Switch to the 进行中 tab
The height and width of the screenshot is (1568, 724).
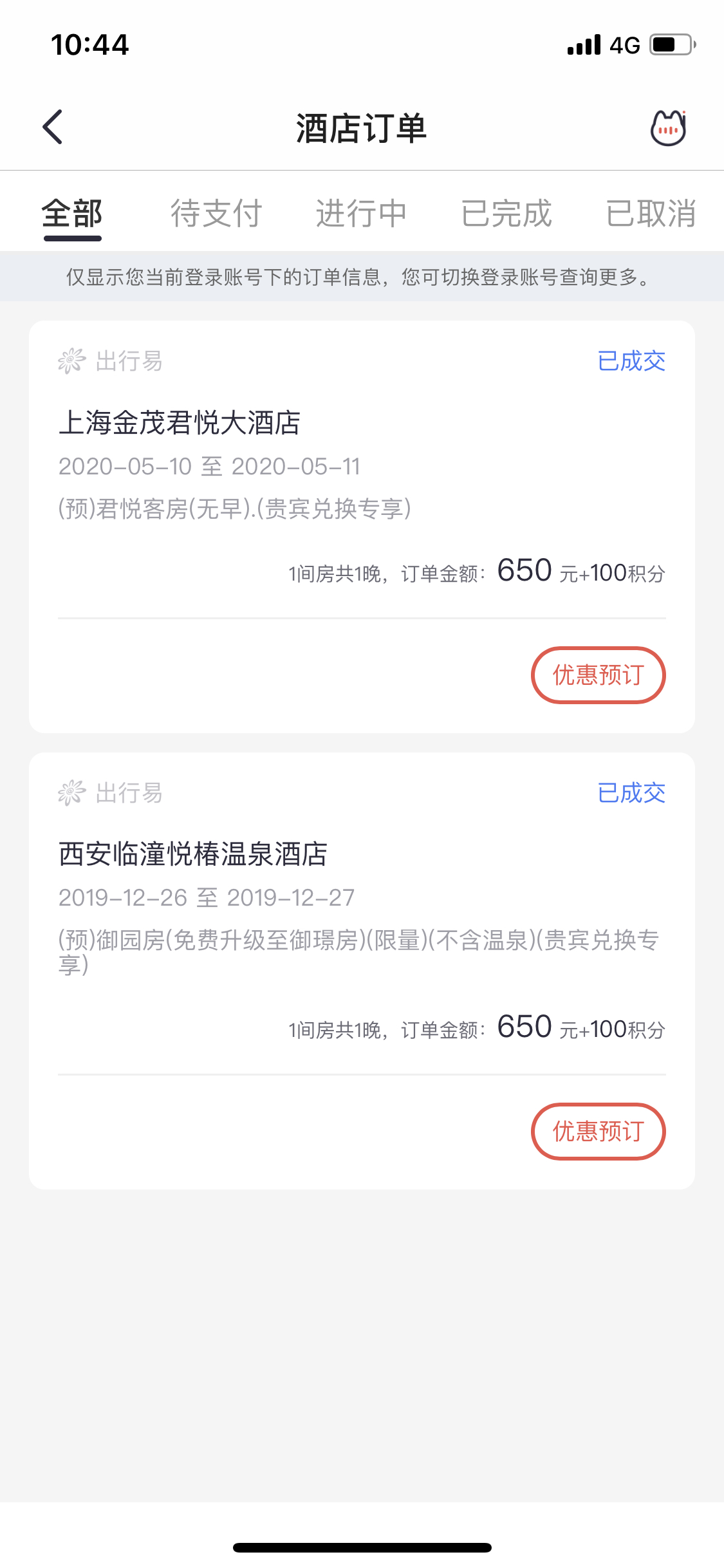click(x=361, y=214)
